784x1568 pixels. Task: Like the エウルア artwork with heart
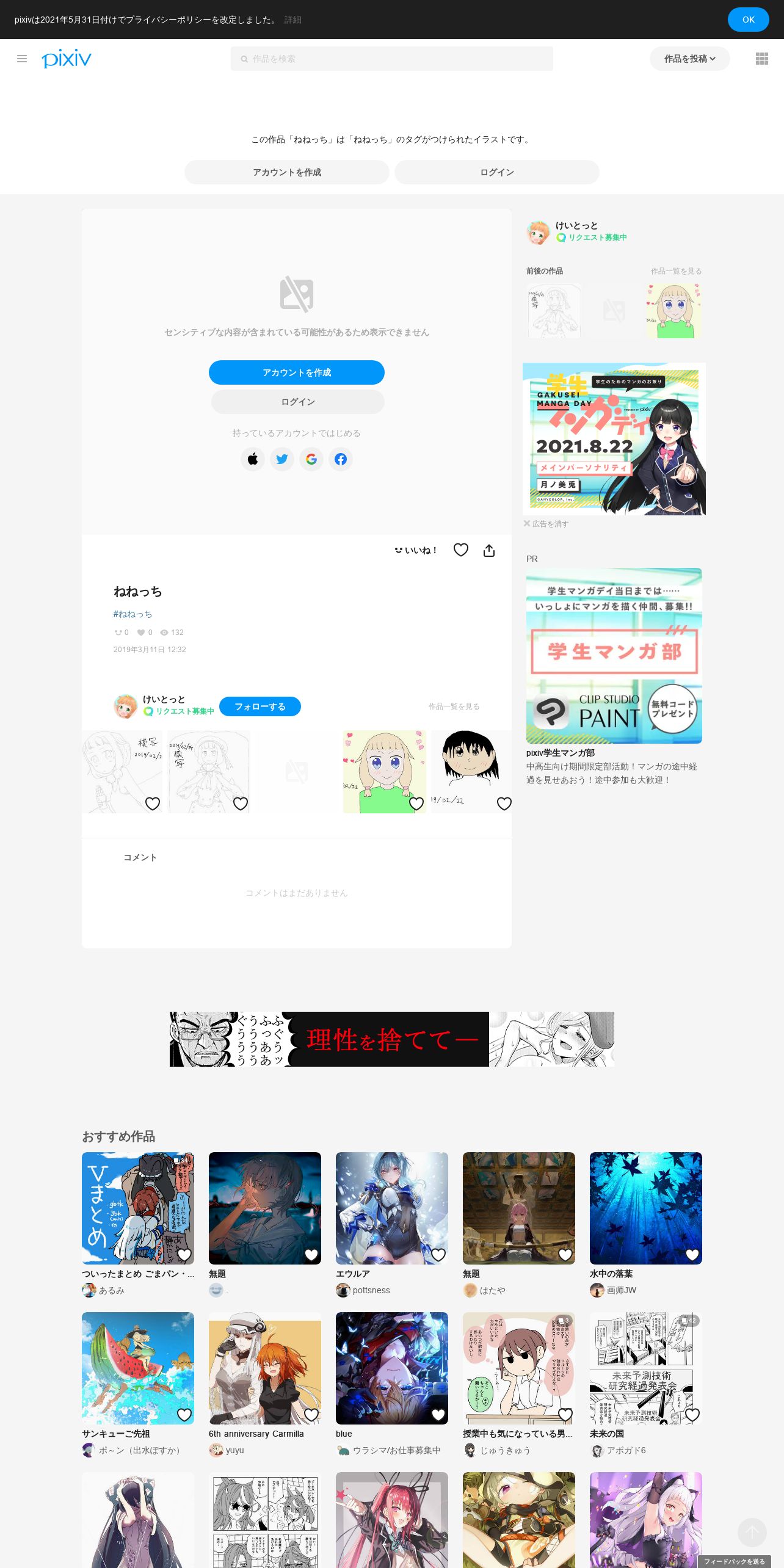point(438,1255)
